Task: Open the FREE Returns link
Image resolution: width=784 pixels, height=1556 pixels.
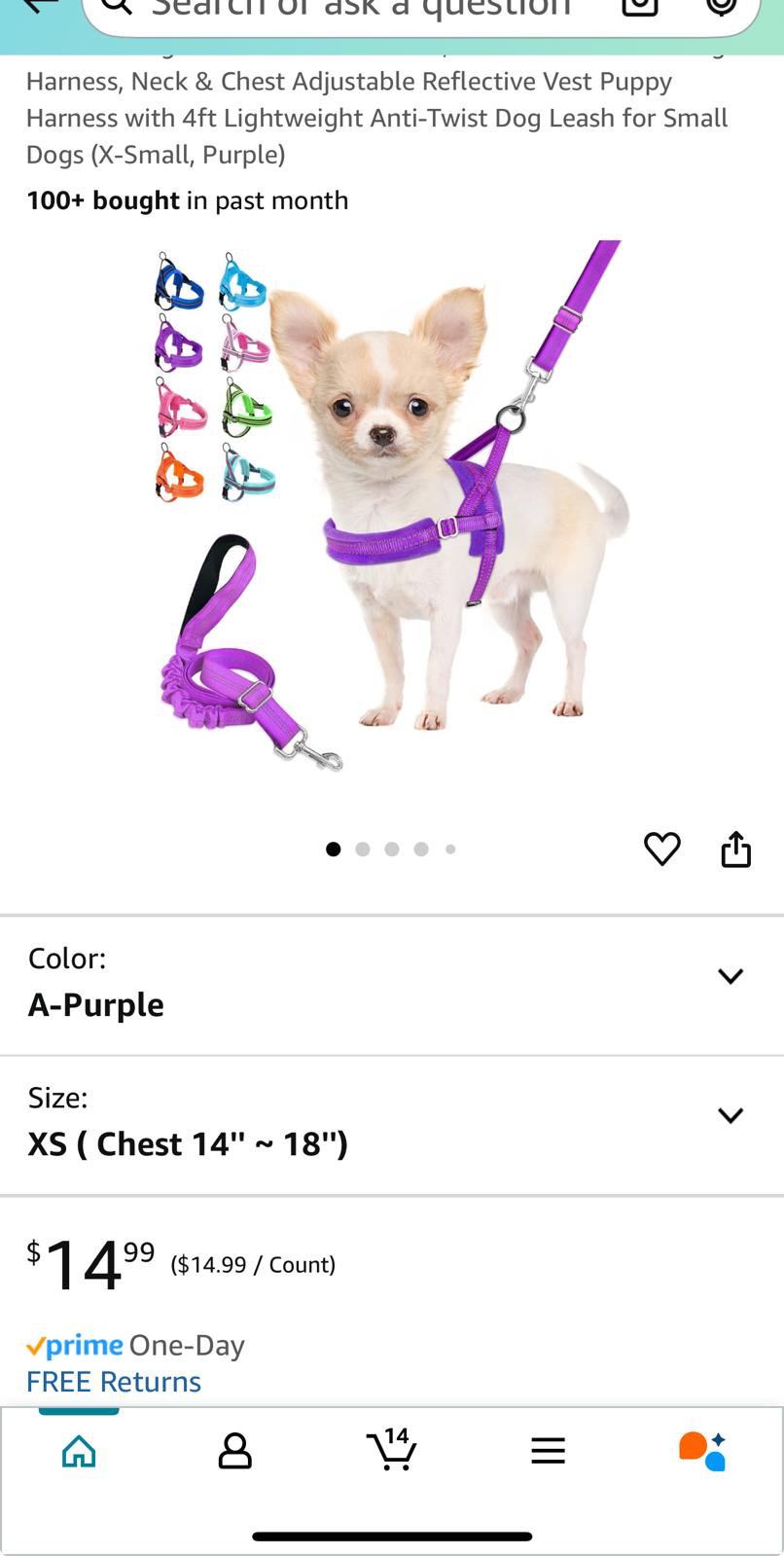Action: [114, 1382]
